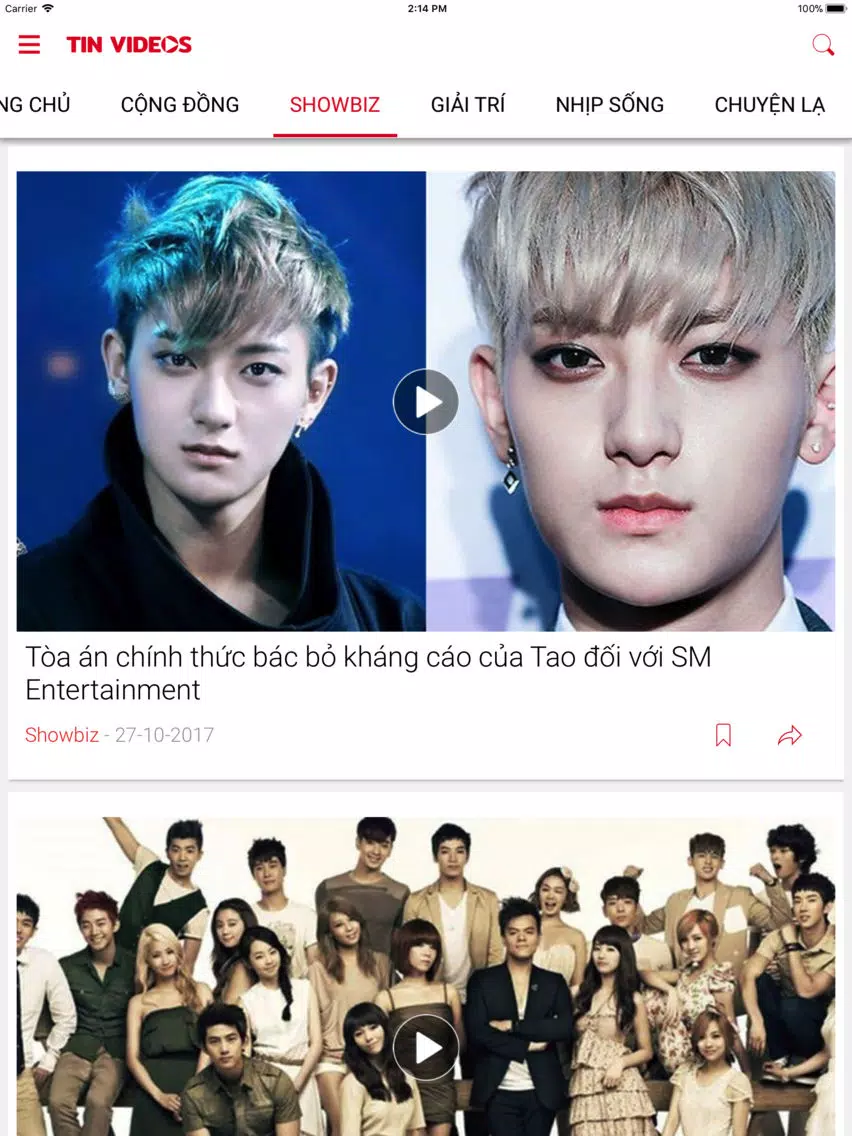This screenshot has height=1136, width=852.
Task: Open the NHỊP SỐNG tab
Action: tap(609, 104)
